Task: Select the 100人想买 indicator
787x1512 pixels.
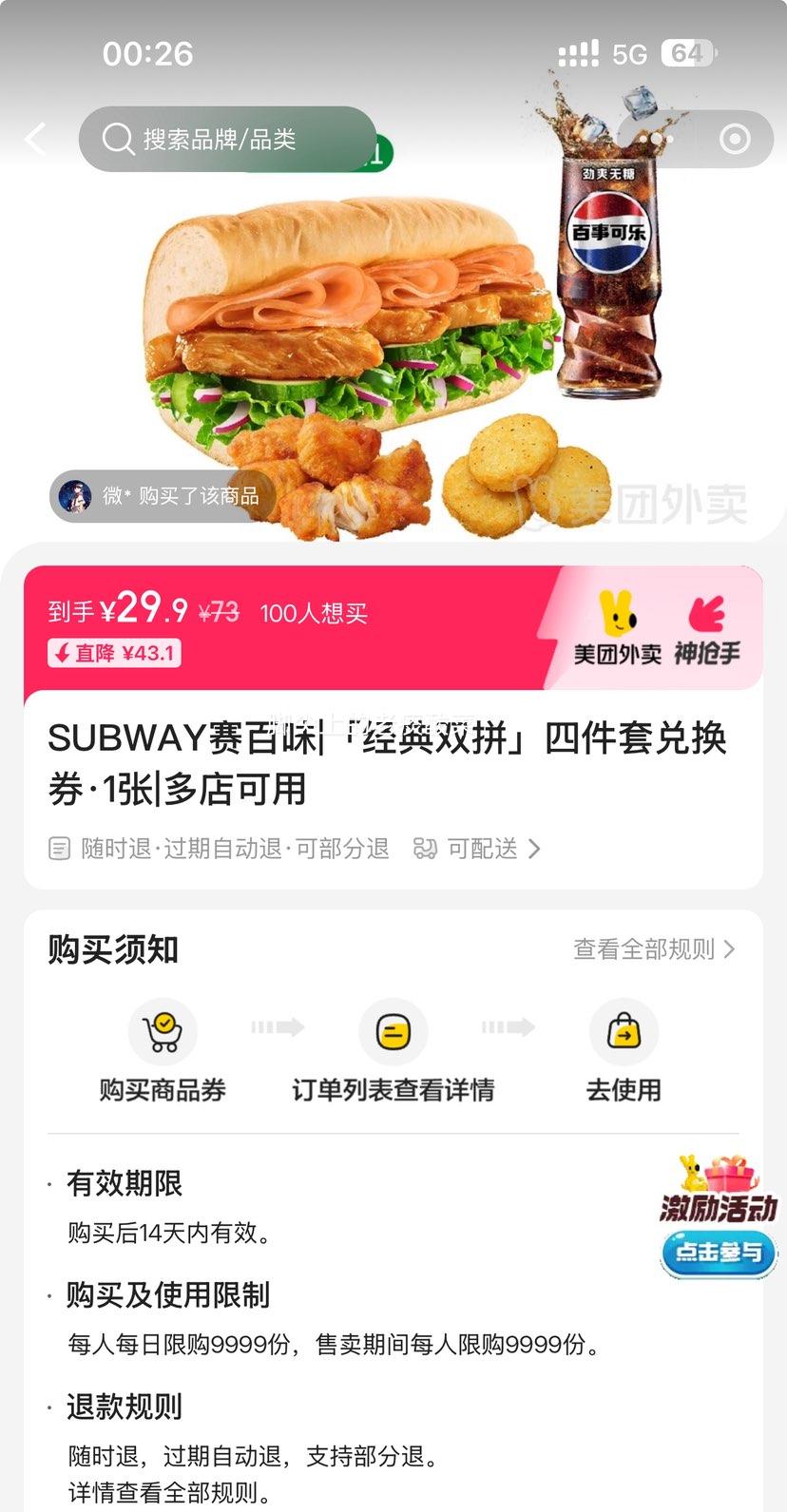Action: [313, 614]
